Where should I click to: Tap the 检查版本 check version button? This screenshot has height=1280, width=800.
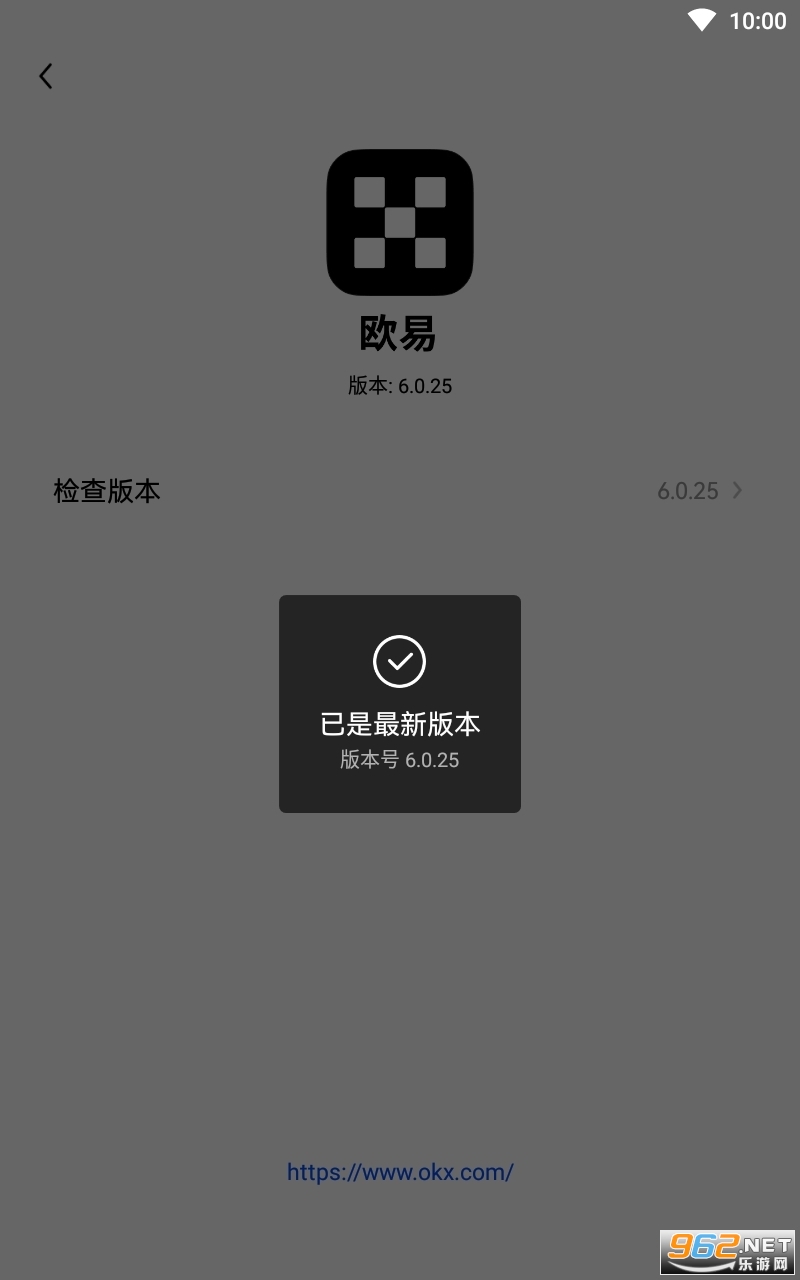pyautogui.click(x=108, y=491)
